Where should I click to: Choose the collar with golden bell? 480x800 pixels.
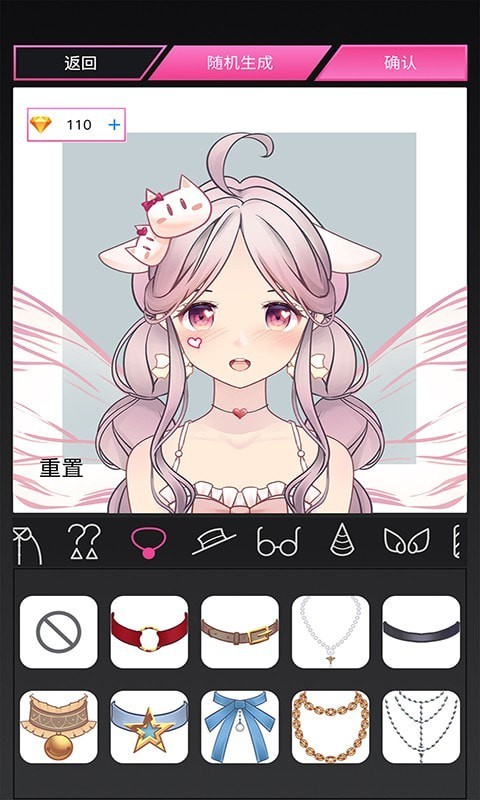tap(59, 727)
